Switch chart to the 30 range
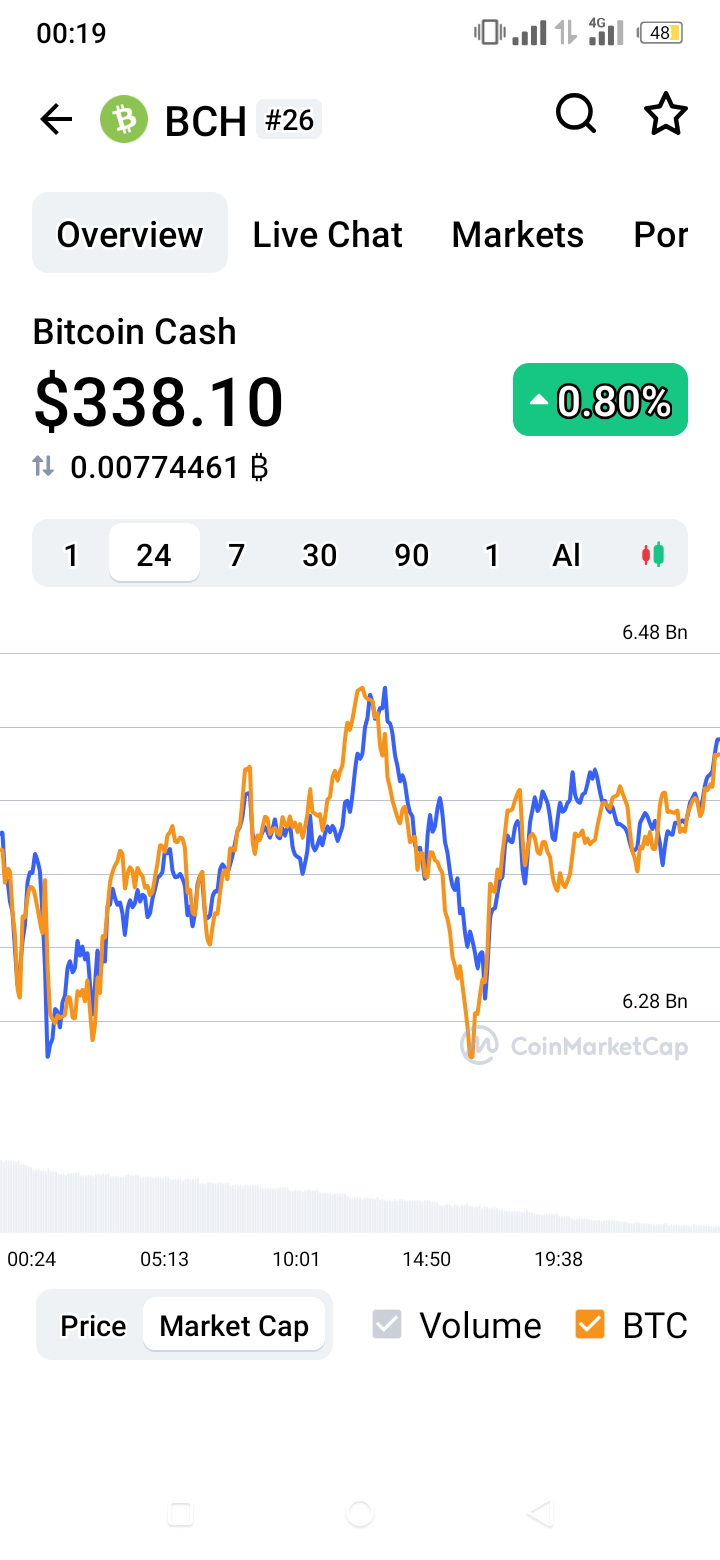 tap(319, 554)
